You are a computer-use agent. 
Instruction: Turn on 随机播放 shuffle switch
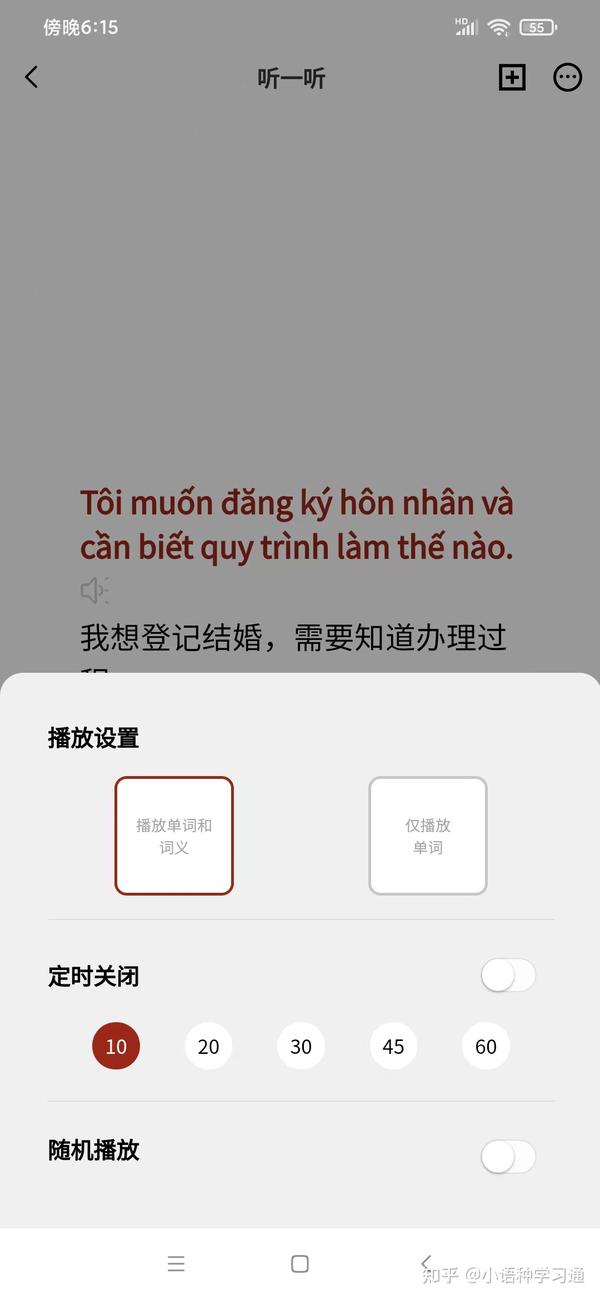508,1157
